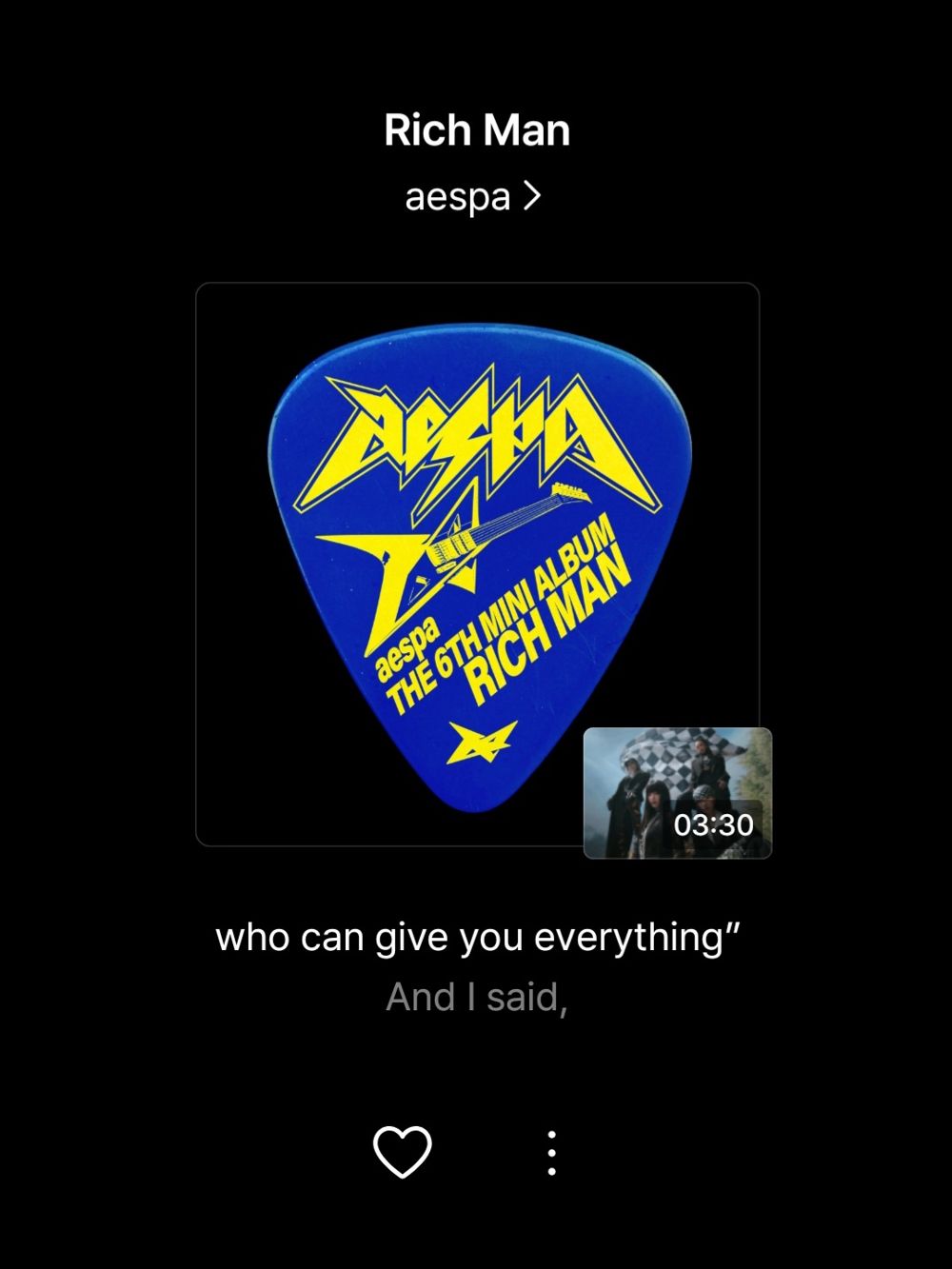Like the song Rich Man
This screenshot has width=952, height=1269.
[x=402, y=1151]
